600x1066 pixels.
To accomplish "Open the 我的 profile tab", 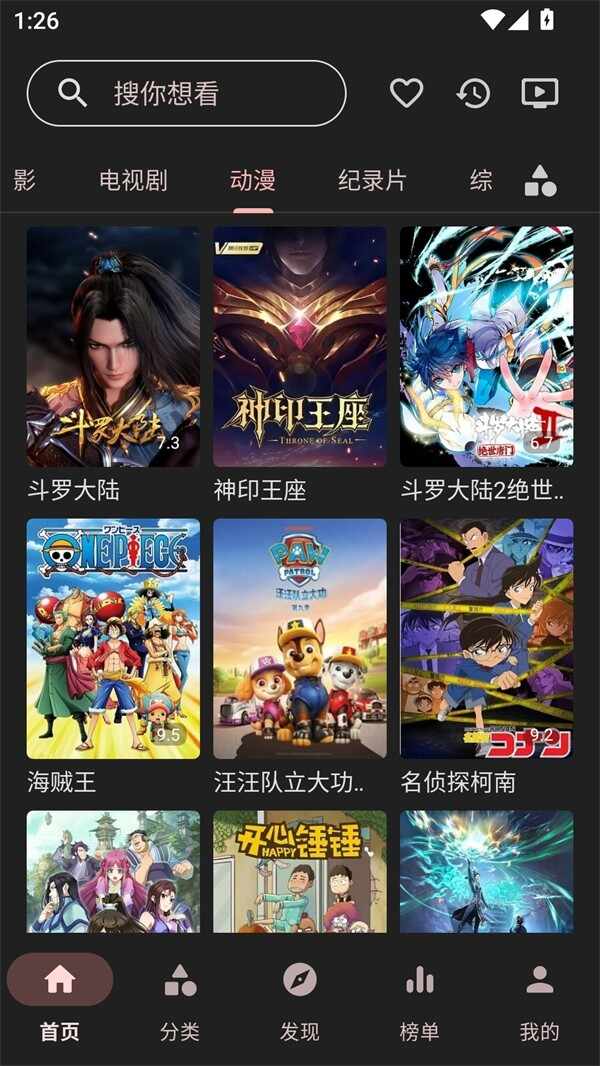I will pyautogui.click(x=540, y=1002).
